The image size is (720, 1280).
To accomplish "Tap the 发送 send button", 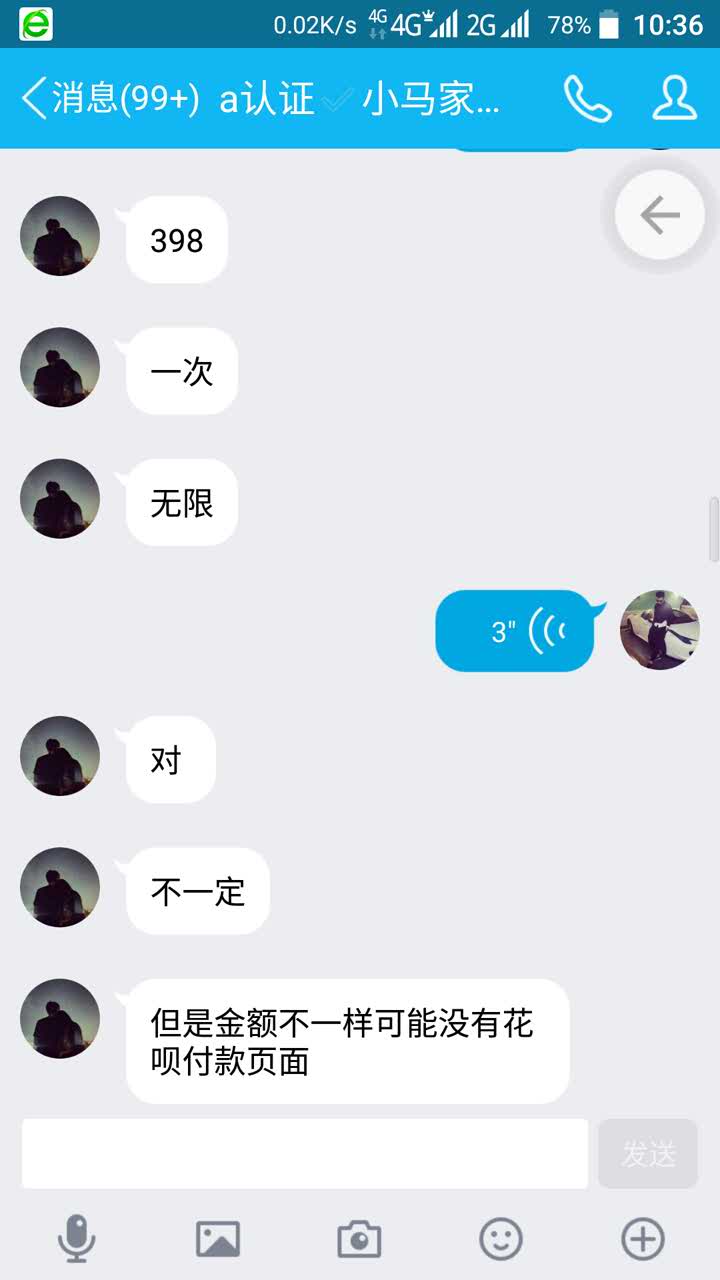I will pos(648,1154).
